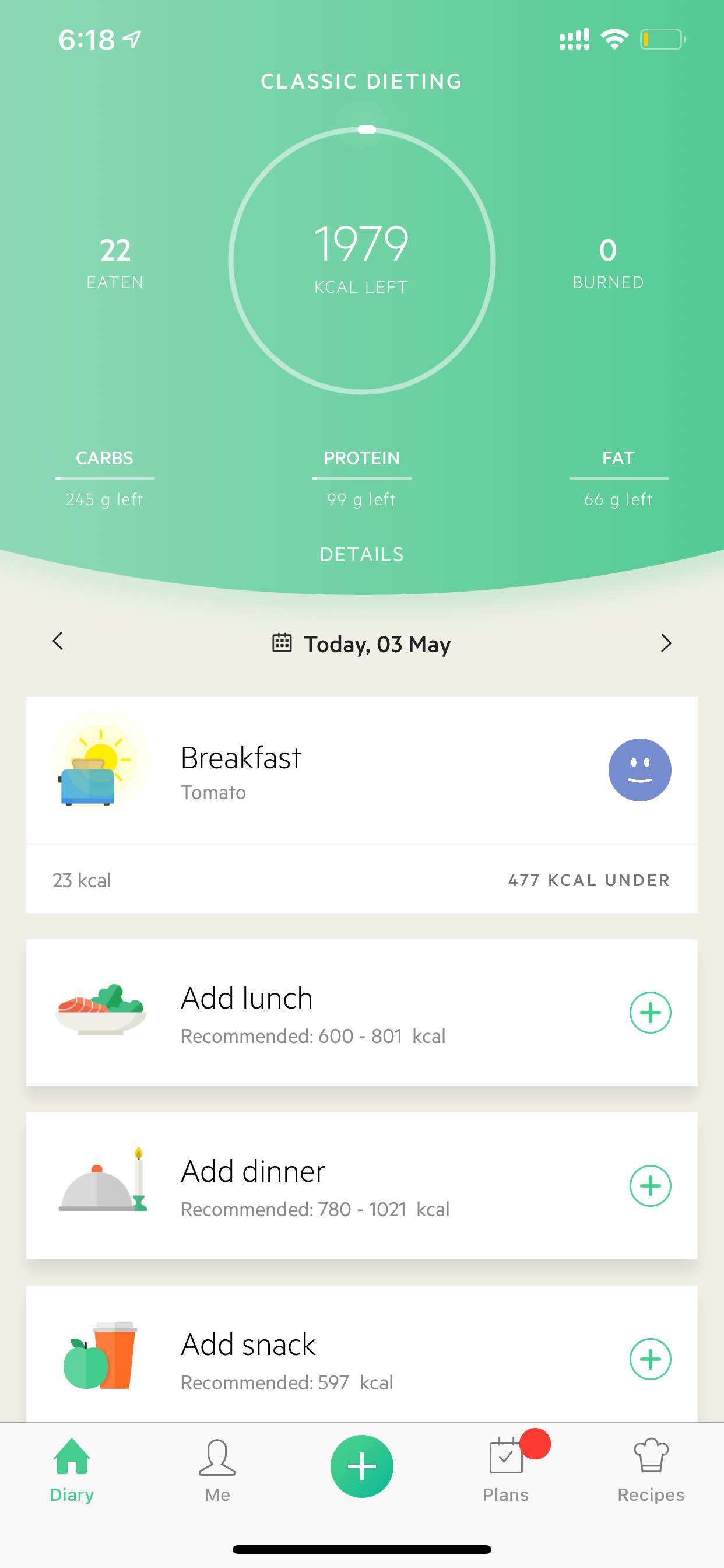This screenshot has height=1568, width=724.
Task: Switch to the Recipes tab
Action: 651,1471
